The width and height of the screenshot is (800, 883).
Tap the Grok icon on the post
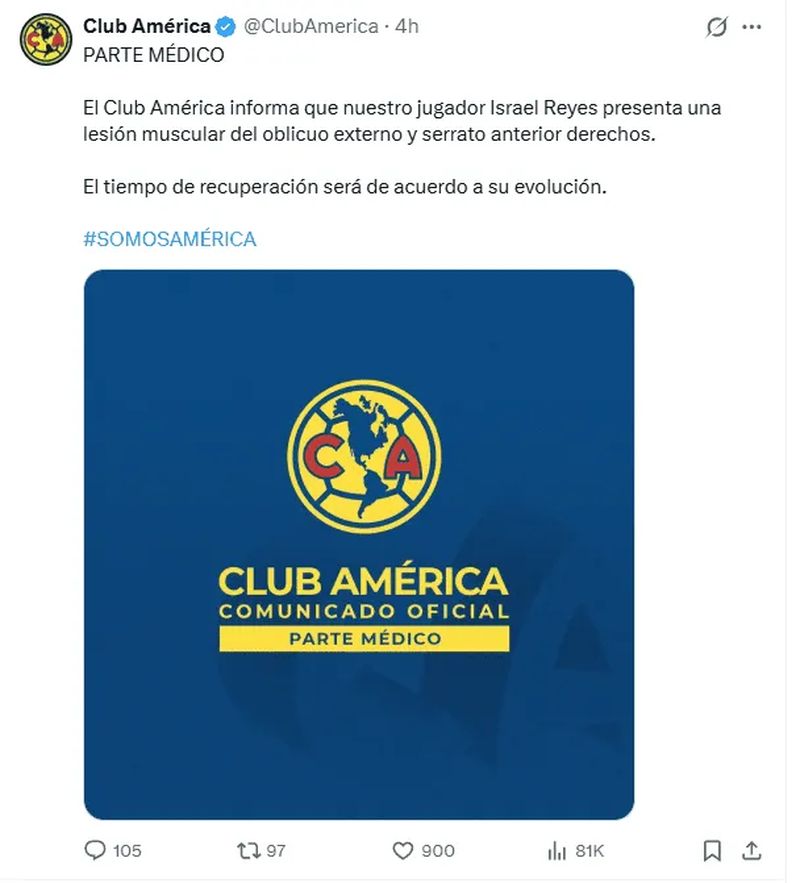point(716,28)
